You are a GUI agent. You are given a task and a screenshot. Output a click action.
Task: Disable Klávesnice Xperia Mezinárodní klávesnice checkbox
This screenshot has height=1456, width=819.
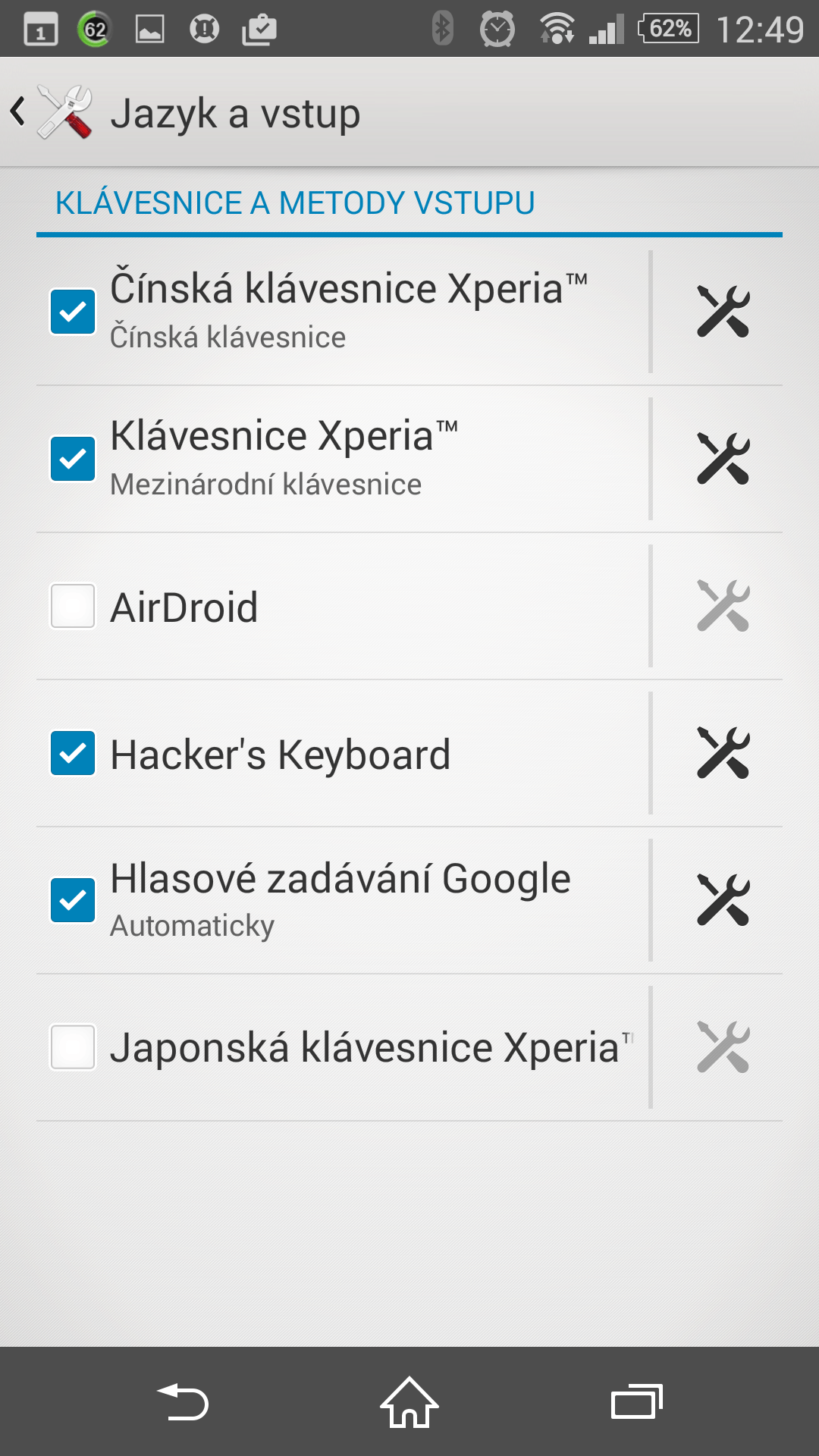click(x=73, y=459)
